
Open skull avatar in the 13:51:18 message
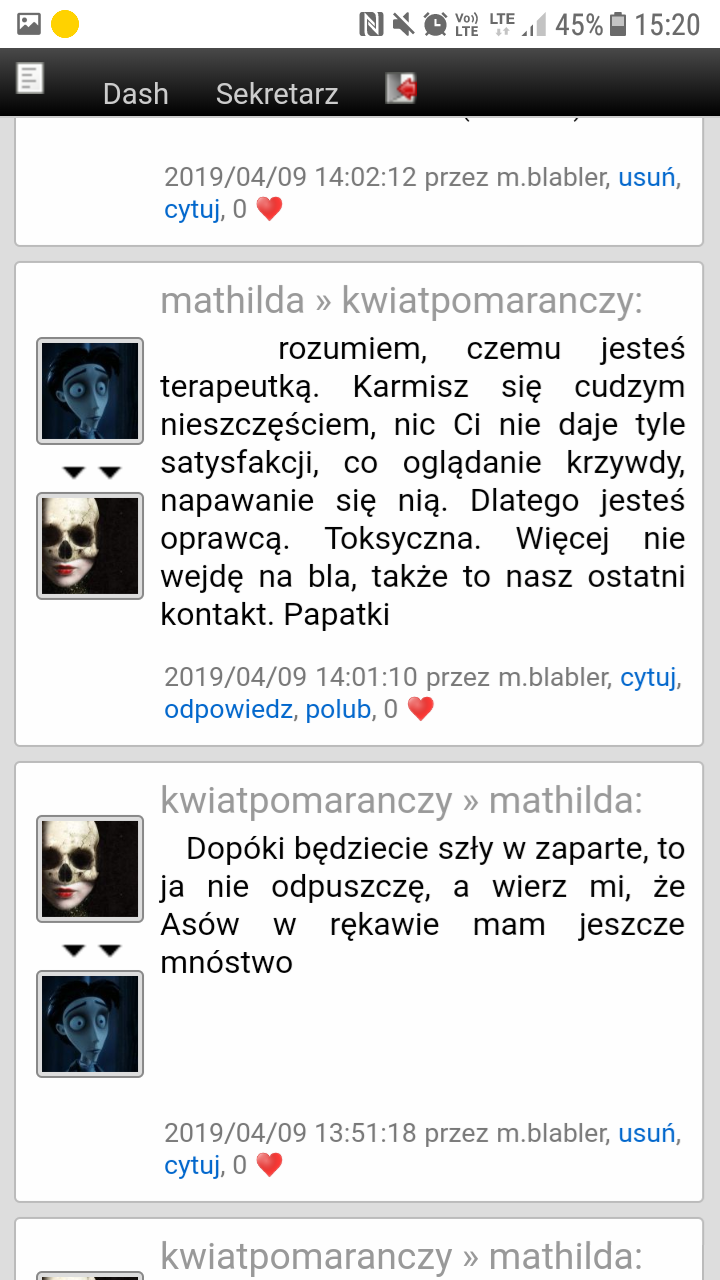coord(90,869)
